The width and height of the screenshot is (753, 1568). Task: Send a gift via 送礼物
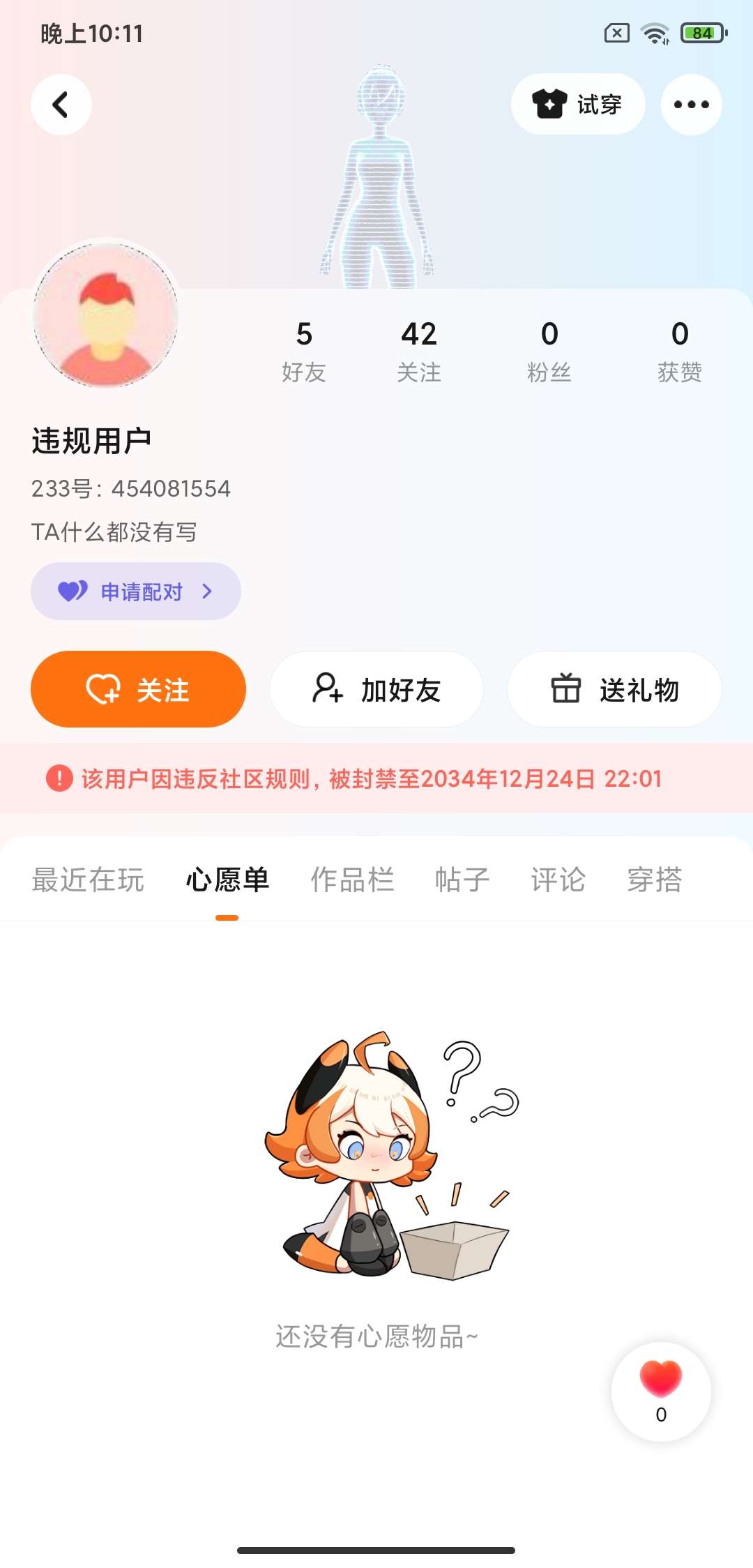click(614, 689)
